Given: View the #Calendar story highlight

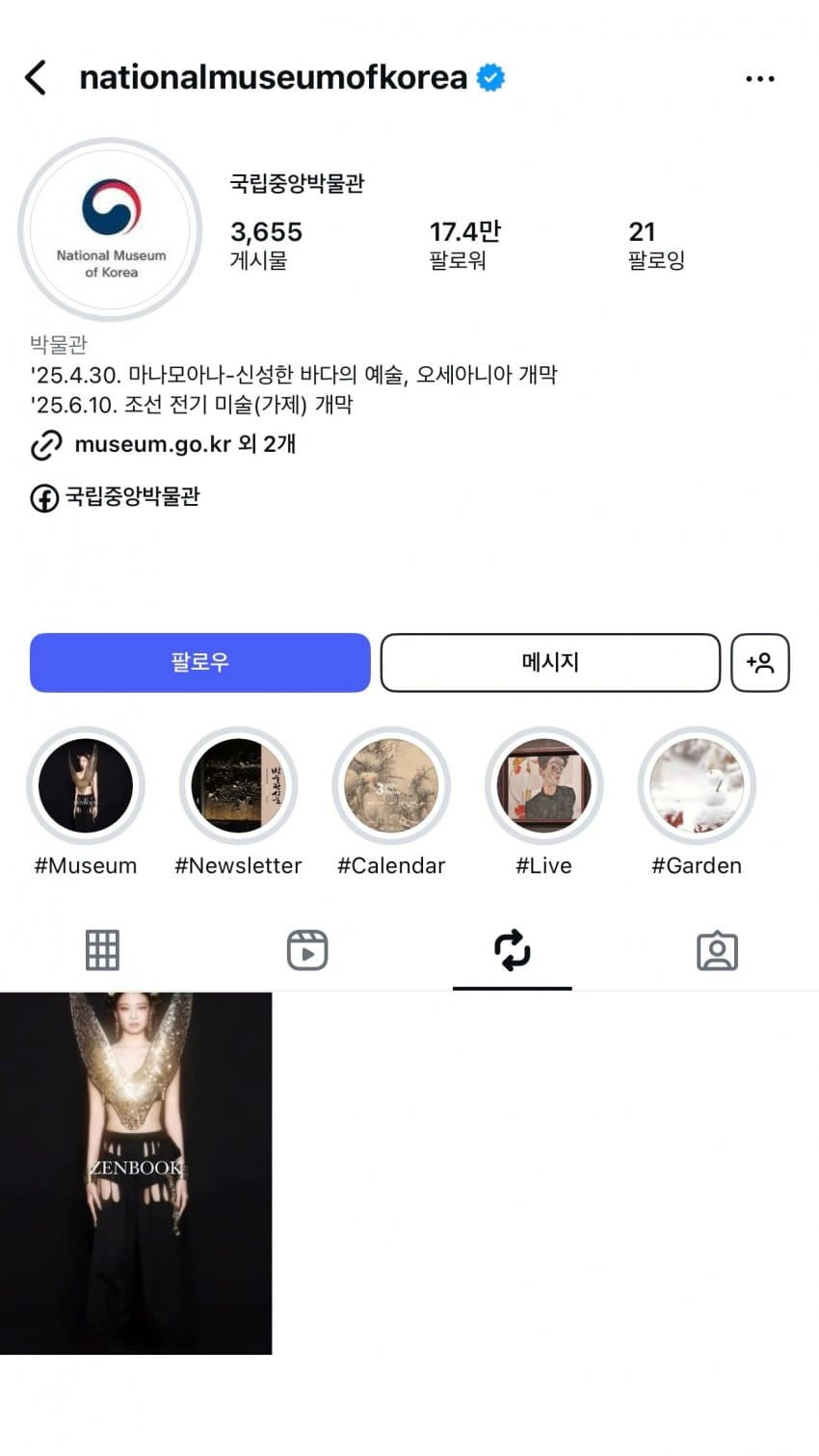Looking at the screenshot, I should [x=391, y=786].
